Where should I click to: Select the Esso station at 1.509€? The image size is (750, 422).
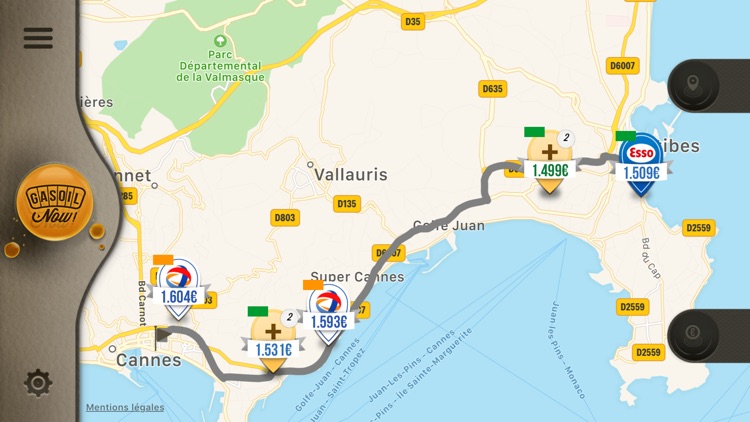[x=641, y=162]
